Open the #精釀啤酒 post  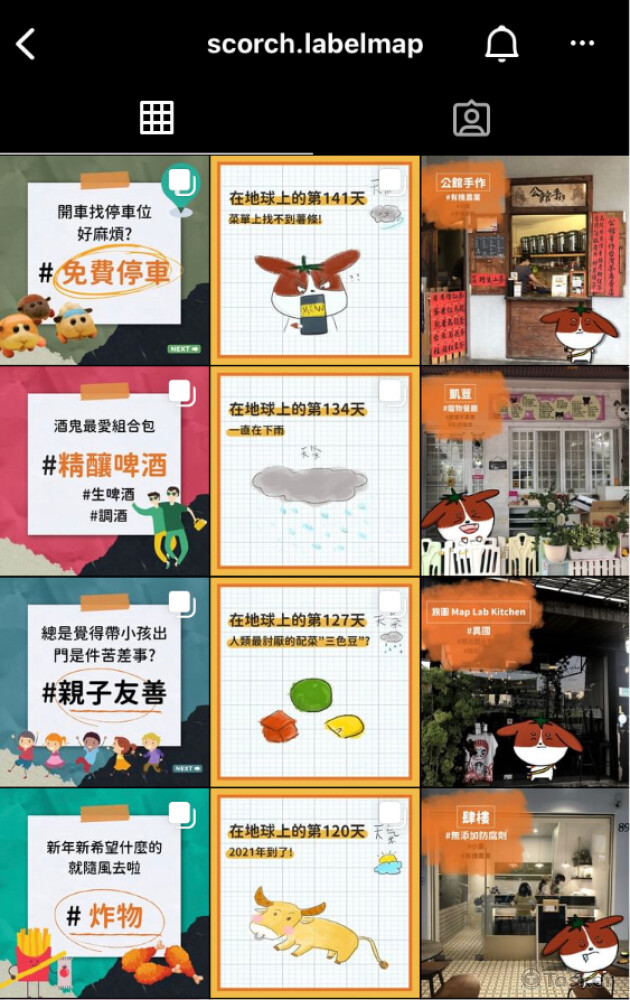coord(104,471)
